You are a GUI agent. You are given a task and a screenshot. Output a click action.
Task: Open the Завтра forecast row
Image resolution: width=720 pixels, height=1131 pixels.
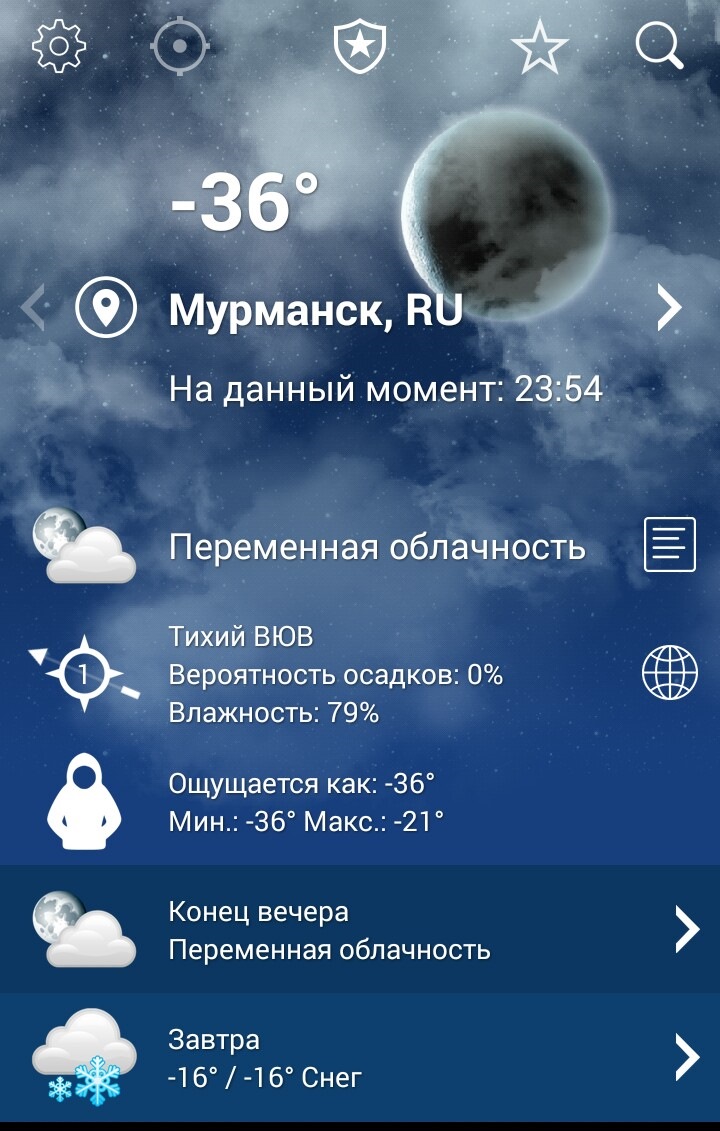(360, 1058)
